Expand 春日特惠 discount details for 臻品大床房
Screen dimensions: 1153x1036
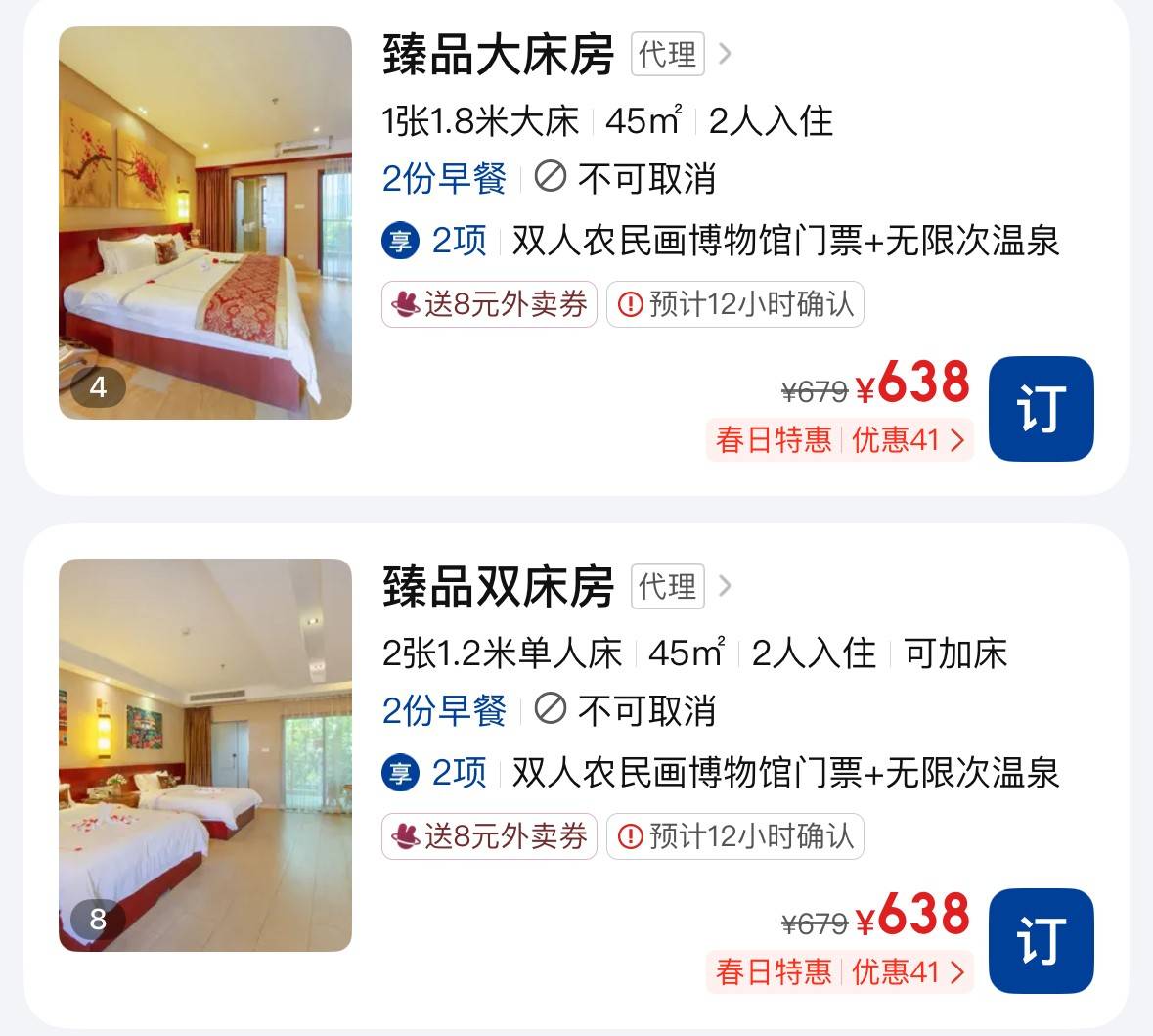pos(839,440)
